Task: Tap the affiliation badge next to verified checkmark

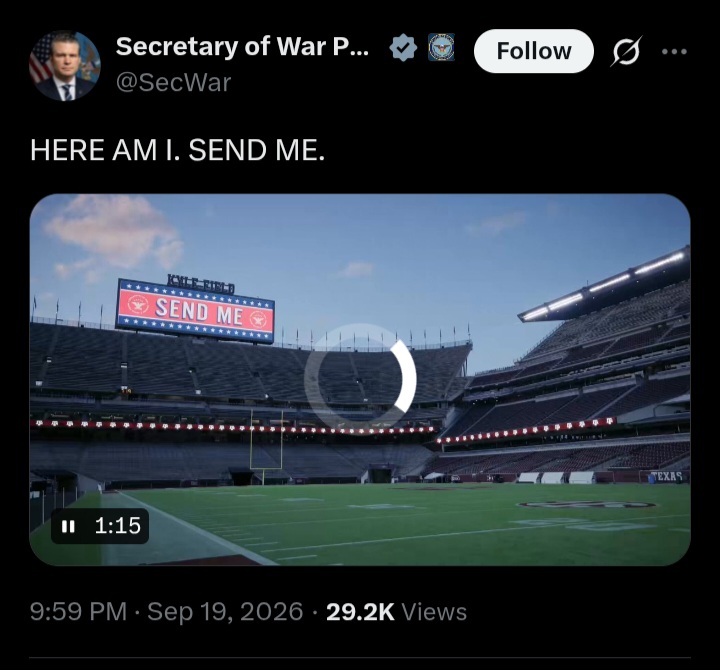Action: pos(441,47)
